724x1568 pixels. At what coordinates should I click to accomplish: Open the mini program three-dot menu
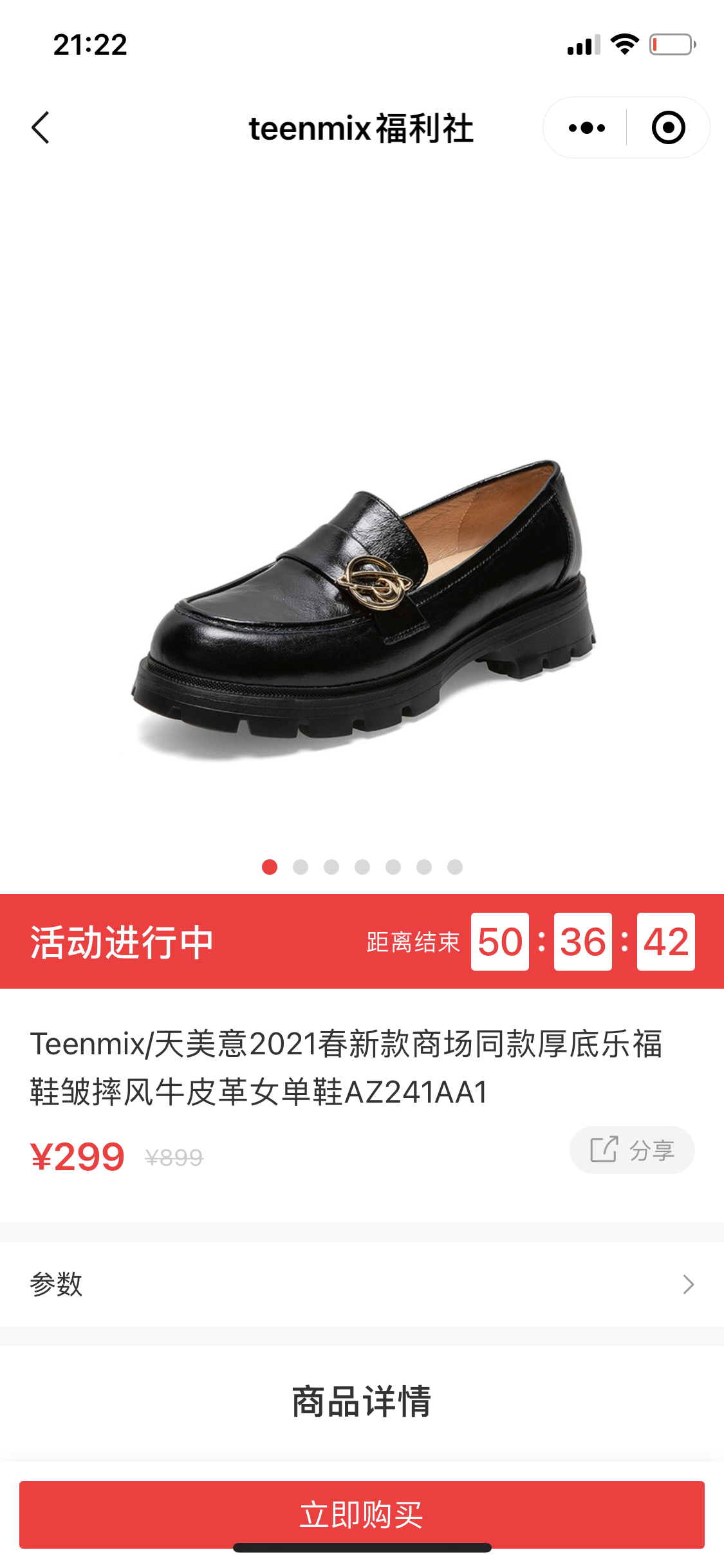586,127
